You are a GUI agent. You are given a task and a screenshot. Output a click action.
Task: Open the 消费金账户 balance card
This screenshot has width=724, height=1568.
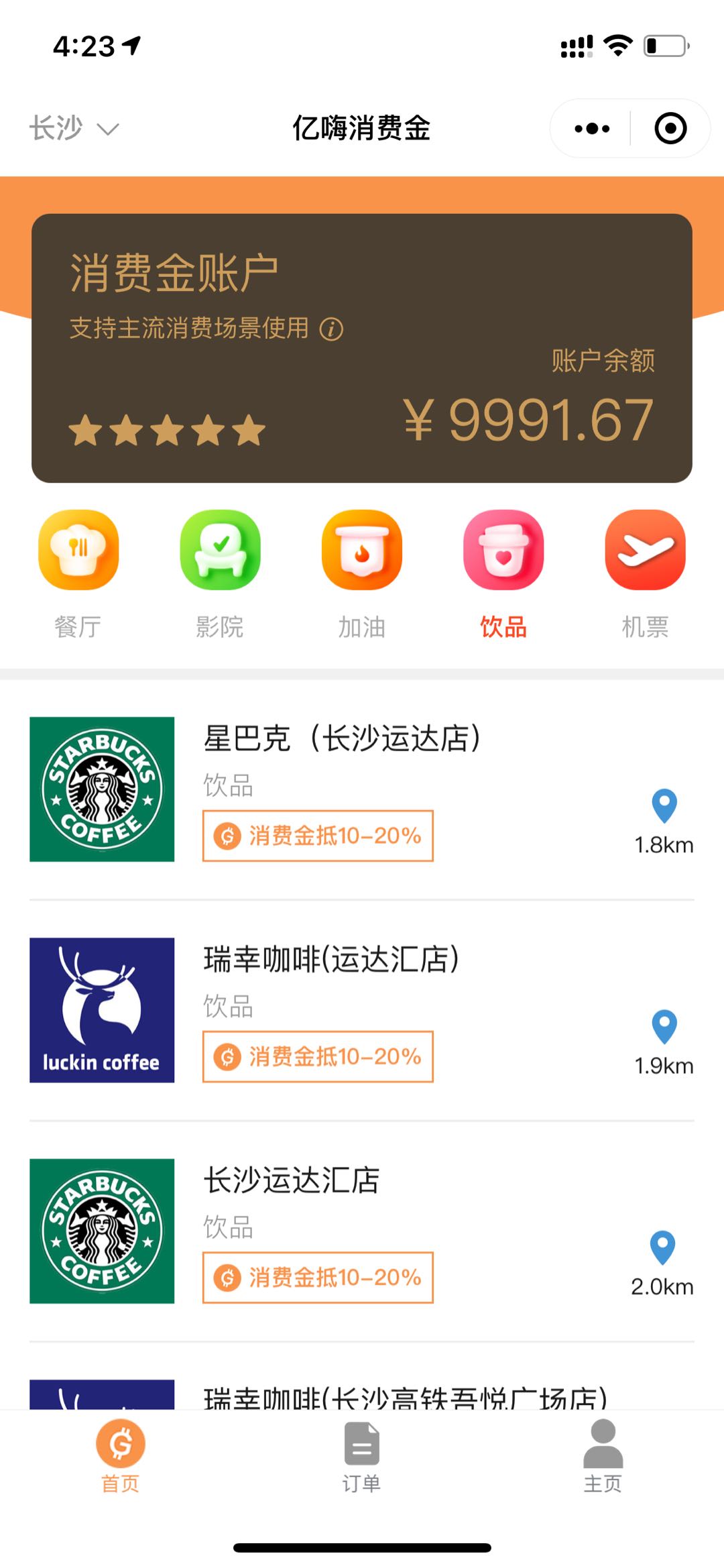tap(362, 348)
